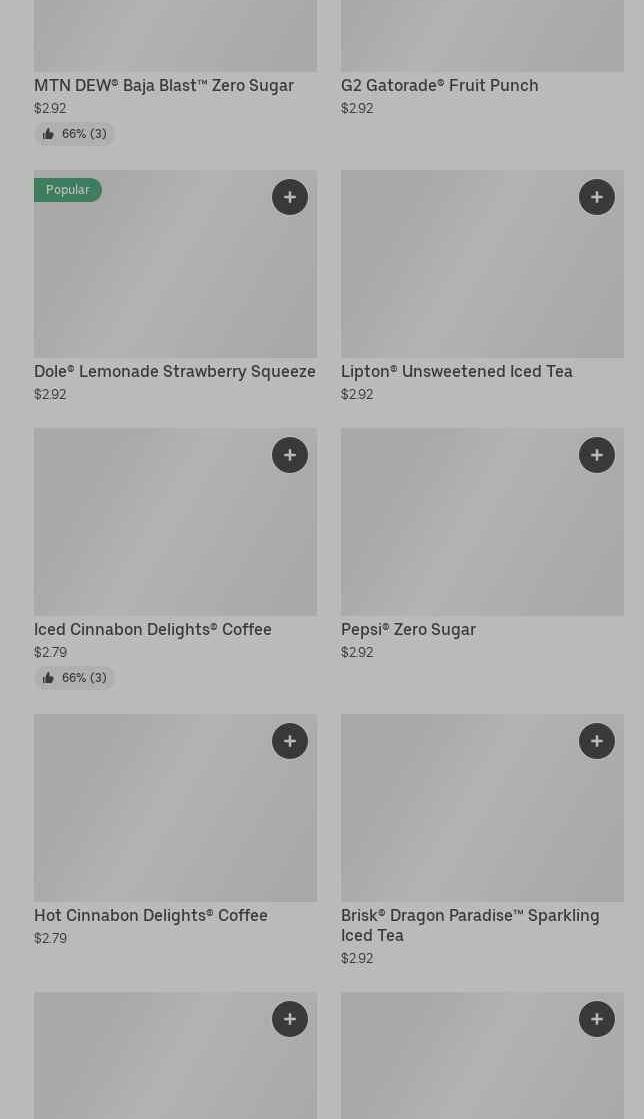View Hot Cinnabon Delights Coffee details
This screenshot has width=644, height=1119.
(x=151, y=916)
